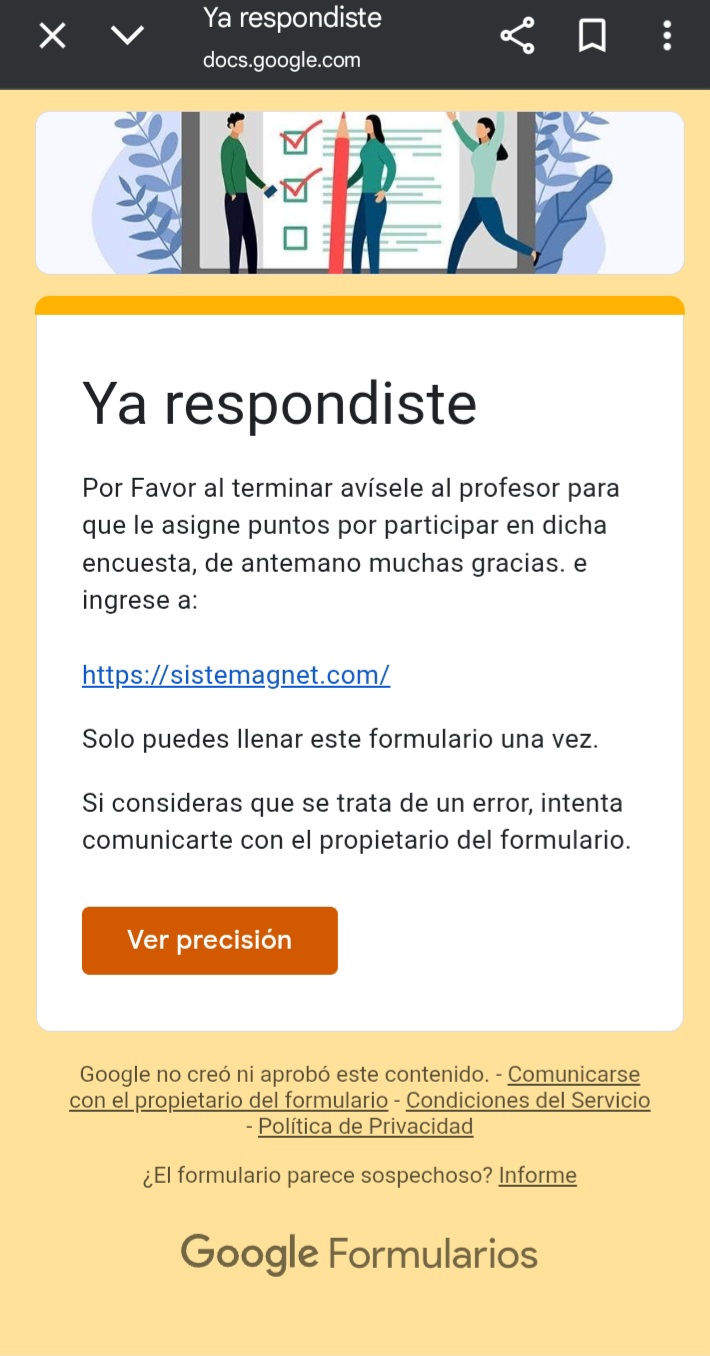Open the sistemagnet.com link
The width and height of the screenshot is (710, 1356).
click(x=236, y=675)
